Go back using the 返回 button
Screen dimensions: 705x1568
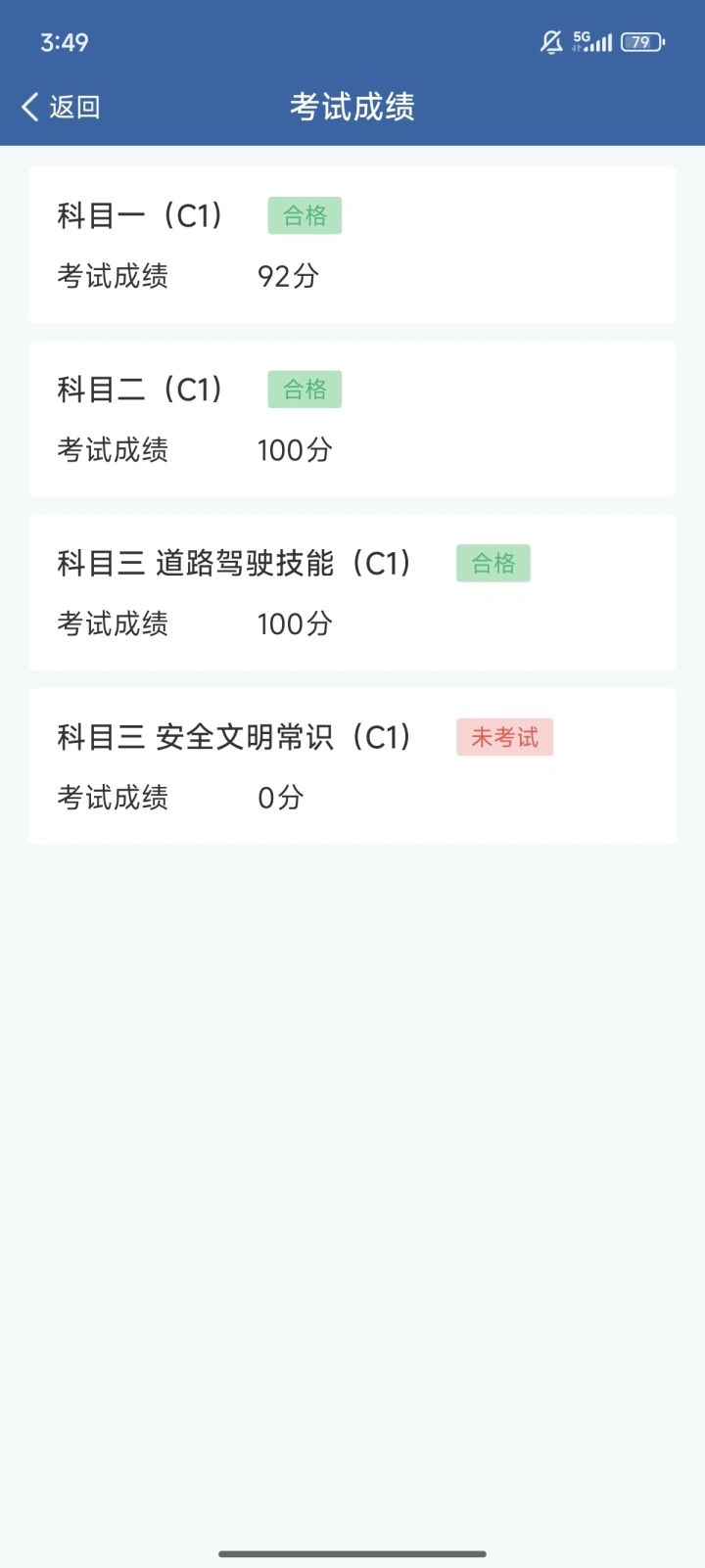coord(61,107)
